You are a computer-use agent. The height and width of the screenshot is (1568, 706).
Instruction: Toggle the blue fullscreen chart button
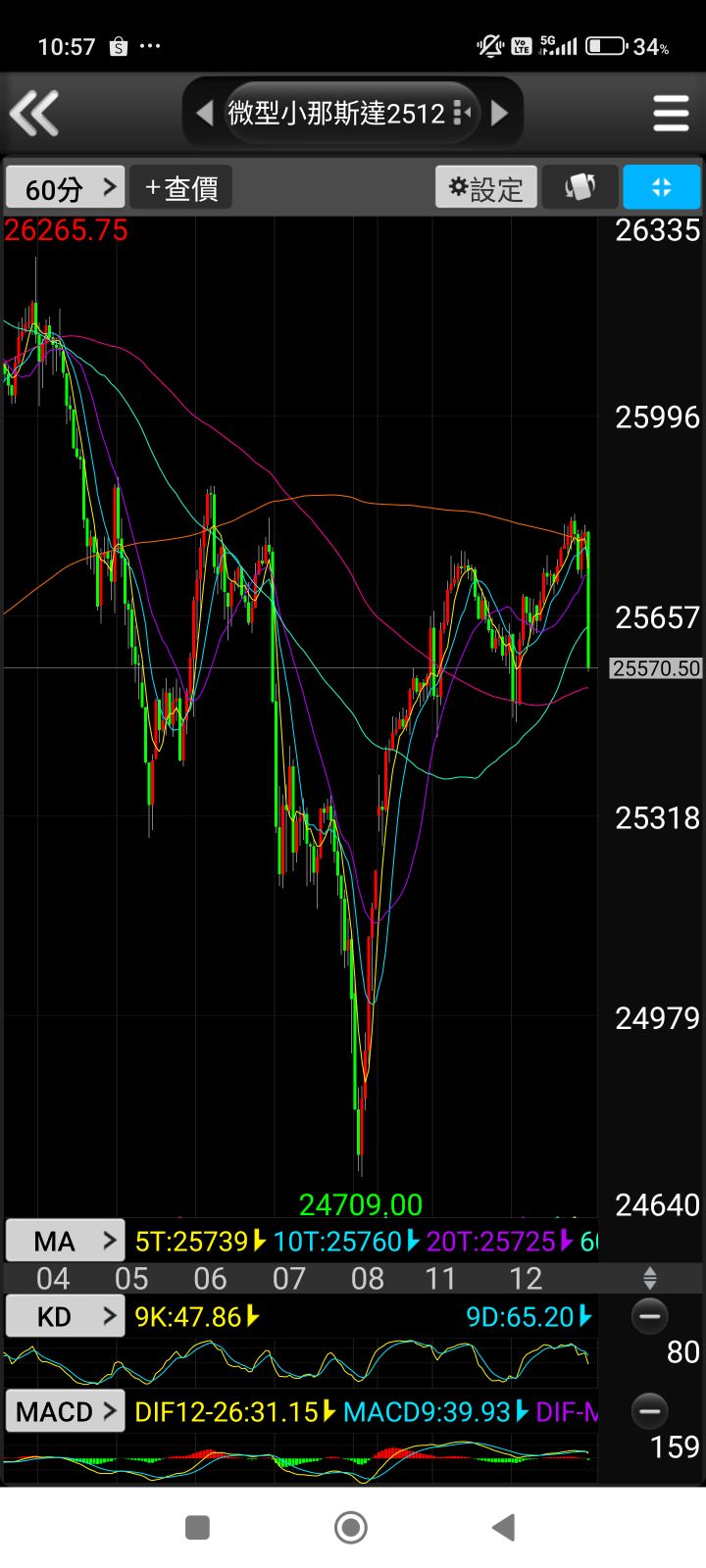tap(661, 187)
